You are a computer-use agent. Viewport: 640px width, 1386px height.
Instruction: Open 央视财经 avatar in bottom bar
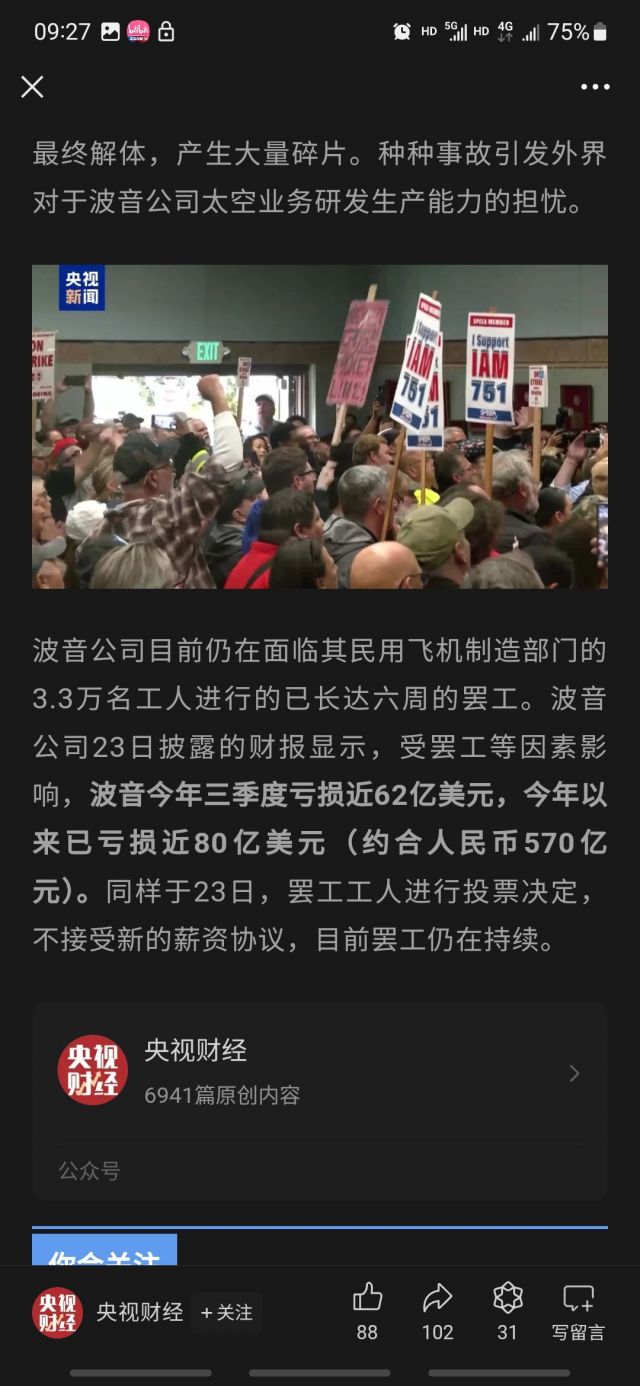(x=57, y=1312)
